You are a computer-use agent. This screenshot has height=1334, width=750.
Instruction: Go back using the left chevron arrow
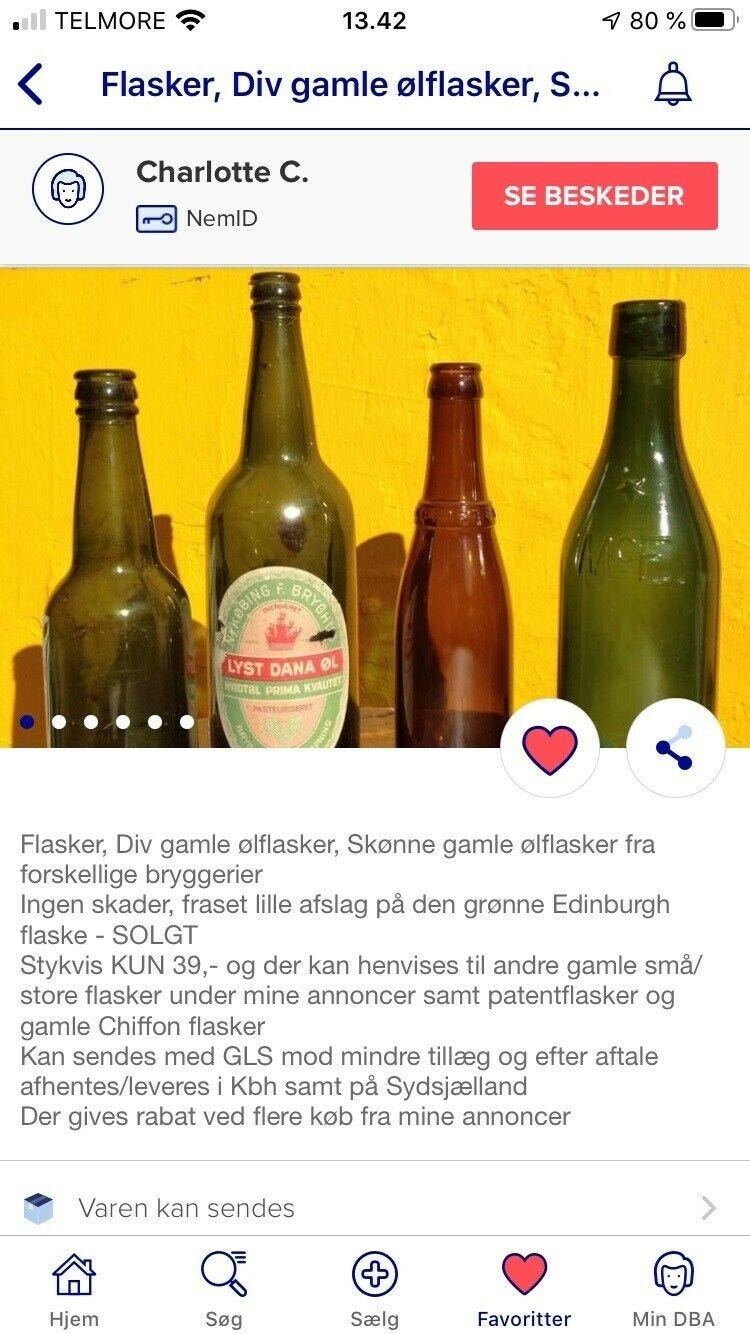pos(30,86)
